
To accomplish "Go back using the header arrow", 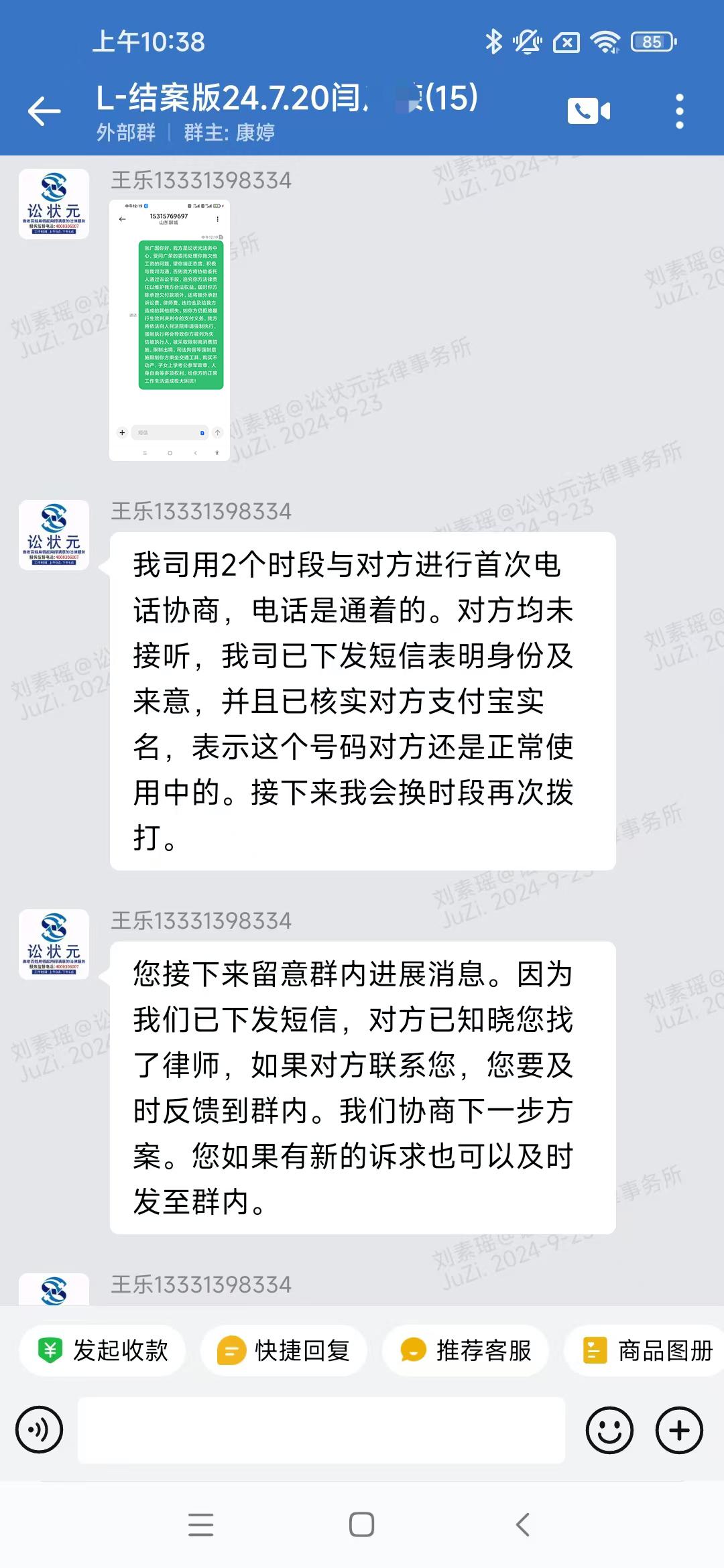I will click(x=45, y=111).
